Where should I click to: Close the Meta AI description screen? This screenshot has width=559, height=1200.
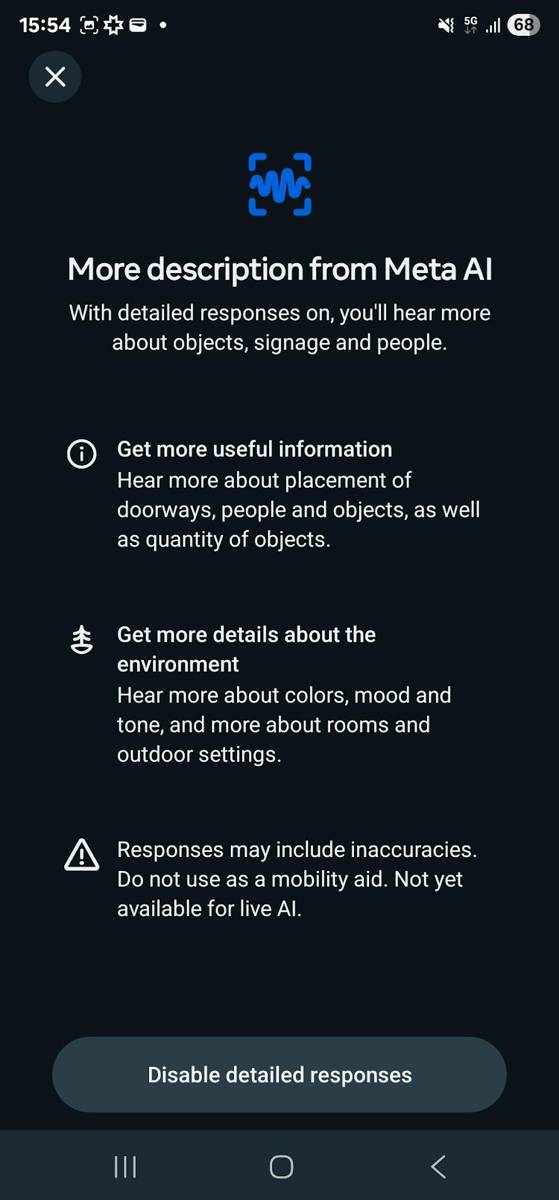(x=55, y=77)
